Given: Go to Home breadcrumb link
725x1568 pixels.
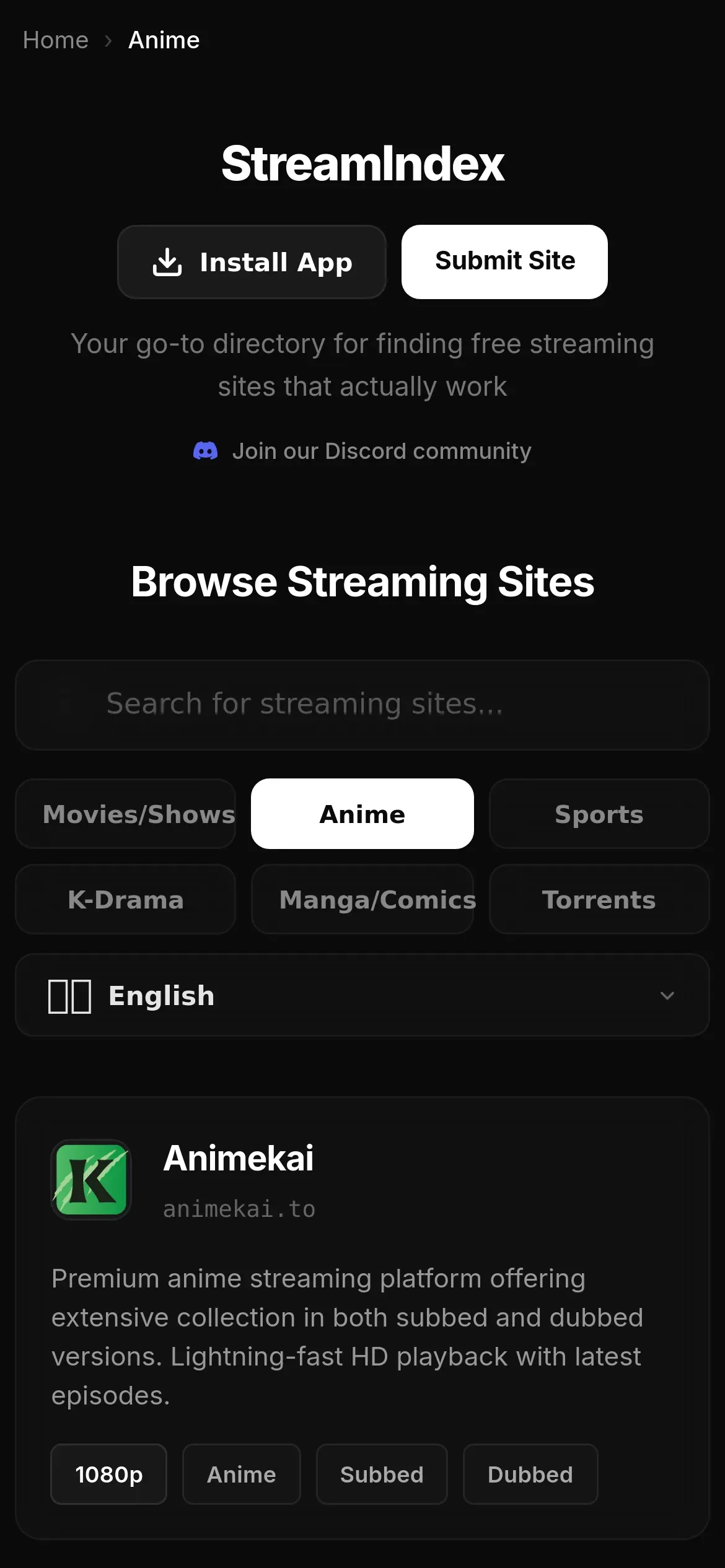Looking at the screenshot, I should point(56,40).
